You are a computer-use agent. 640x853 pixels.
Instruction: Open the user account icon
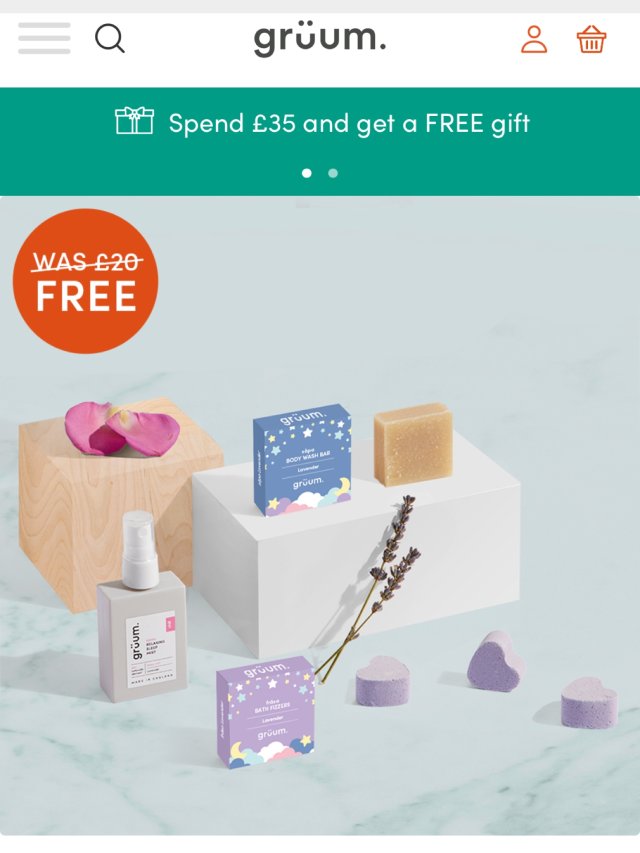[x=534, y=39]
